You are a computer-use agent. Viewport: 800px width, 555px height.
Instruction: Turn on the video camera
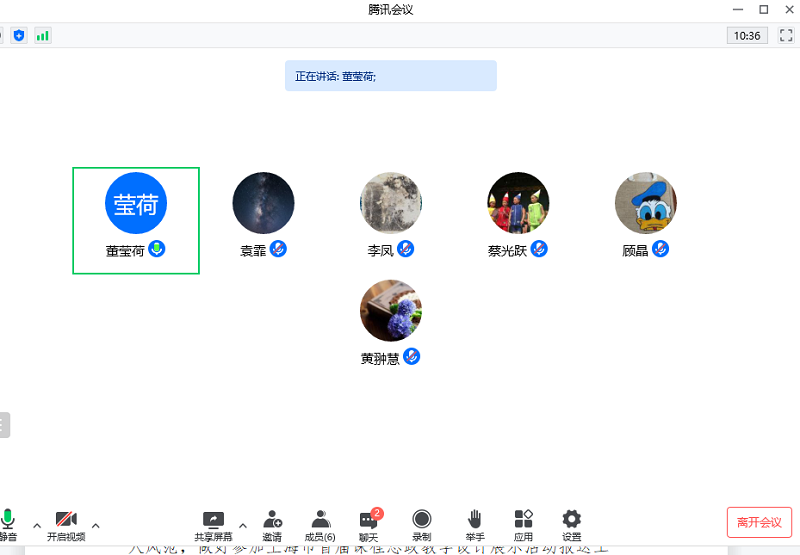tap(66, 522)
